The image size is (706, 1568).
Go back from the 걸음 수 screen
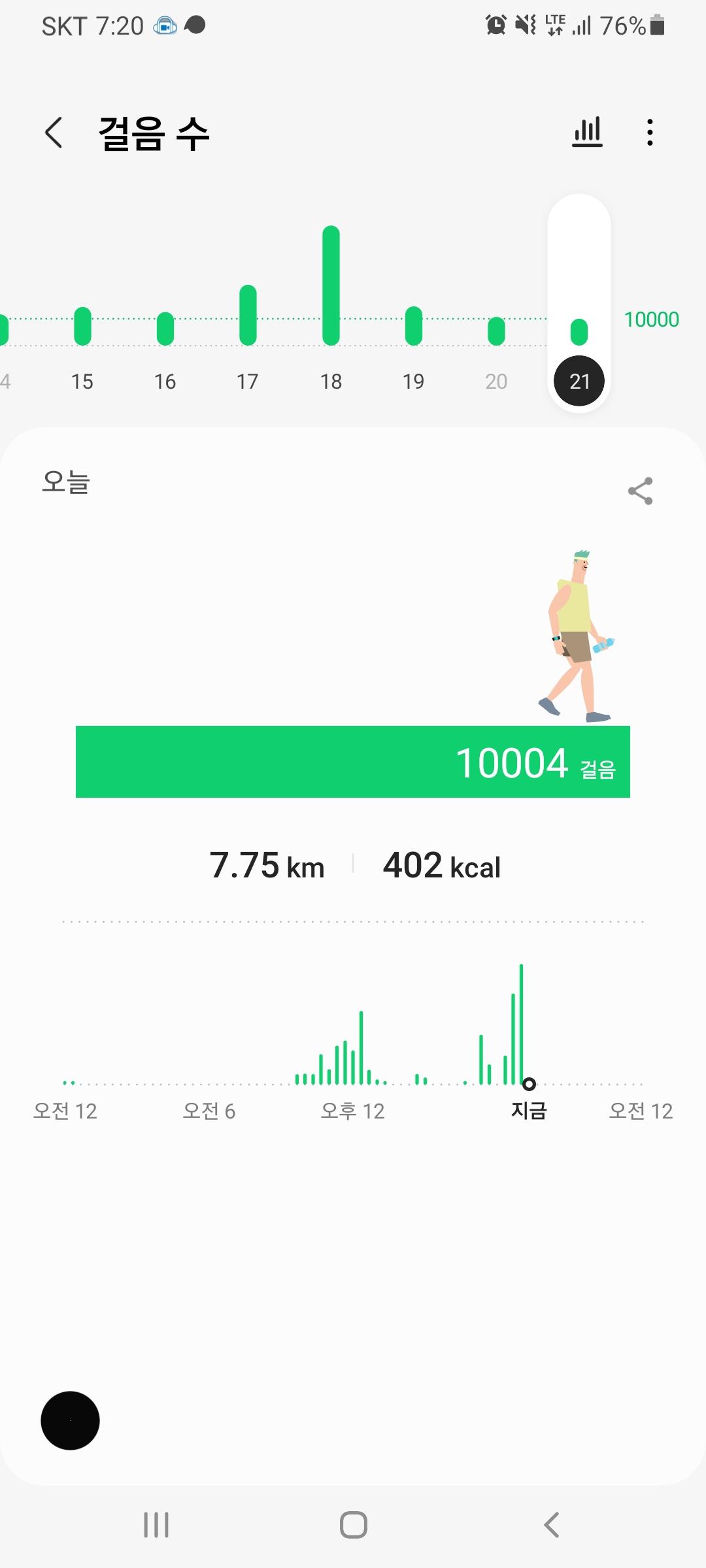54,133
